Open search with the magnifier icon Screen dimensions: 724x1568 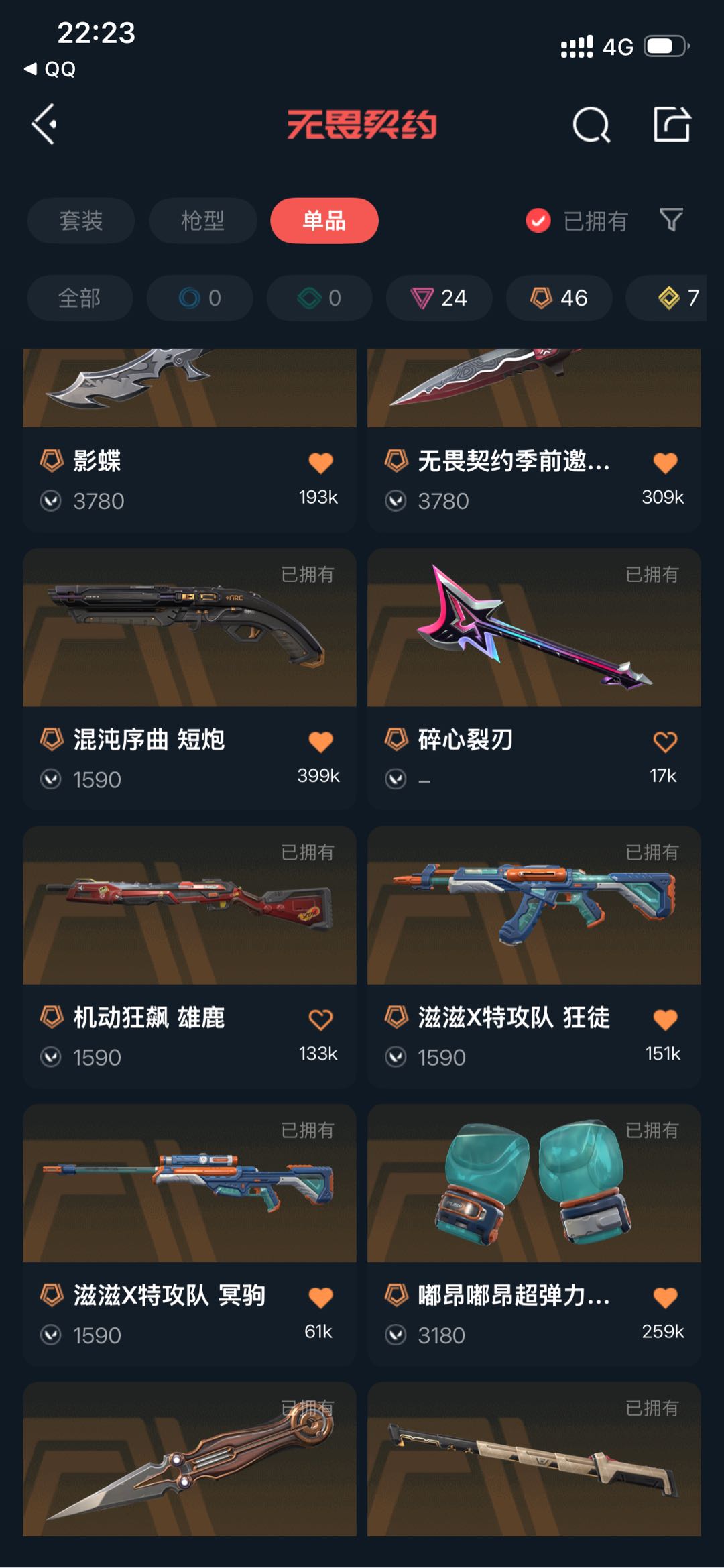pos(591,124)
